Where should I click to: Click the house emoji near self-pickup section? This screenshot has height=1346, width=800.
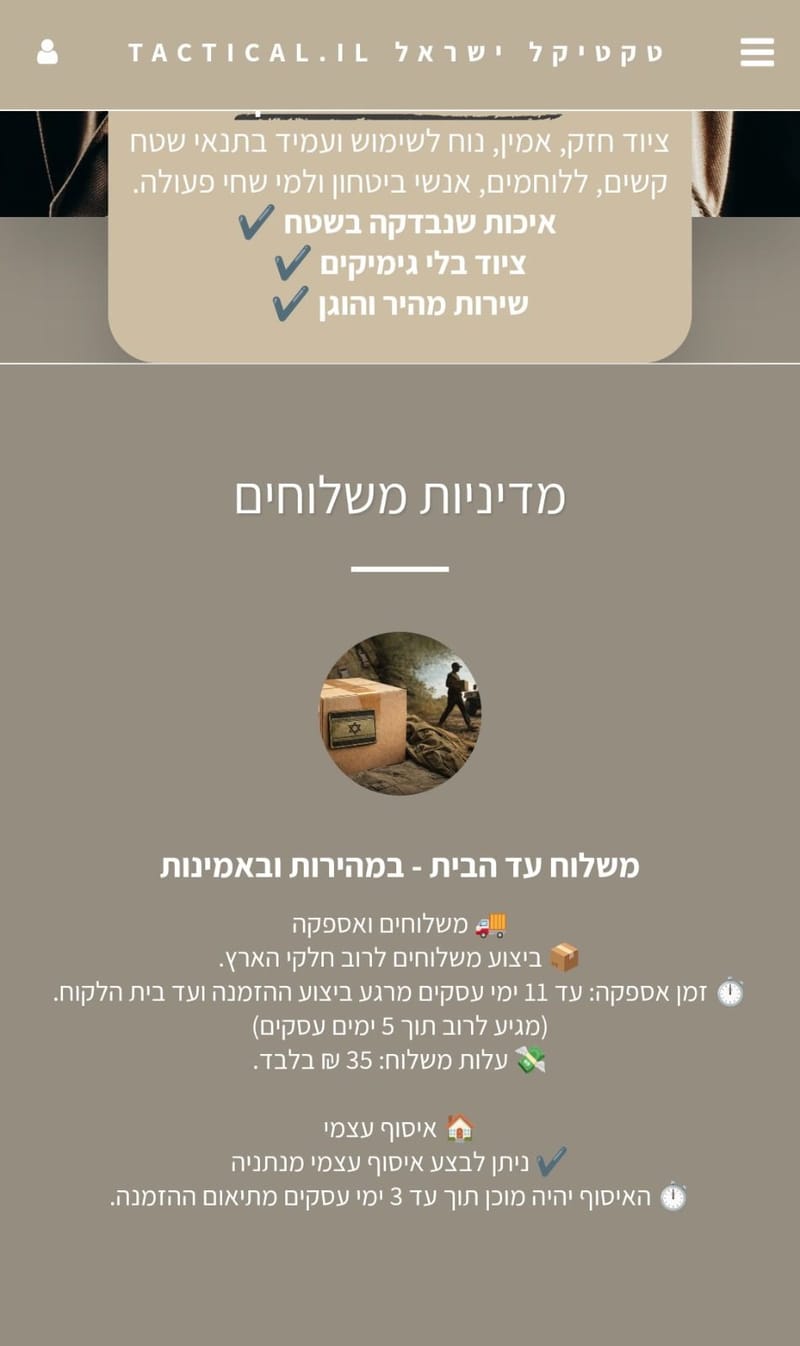point(459,1127)
